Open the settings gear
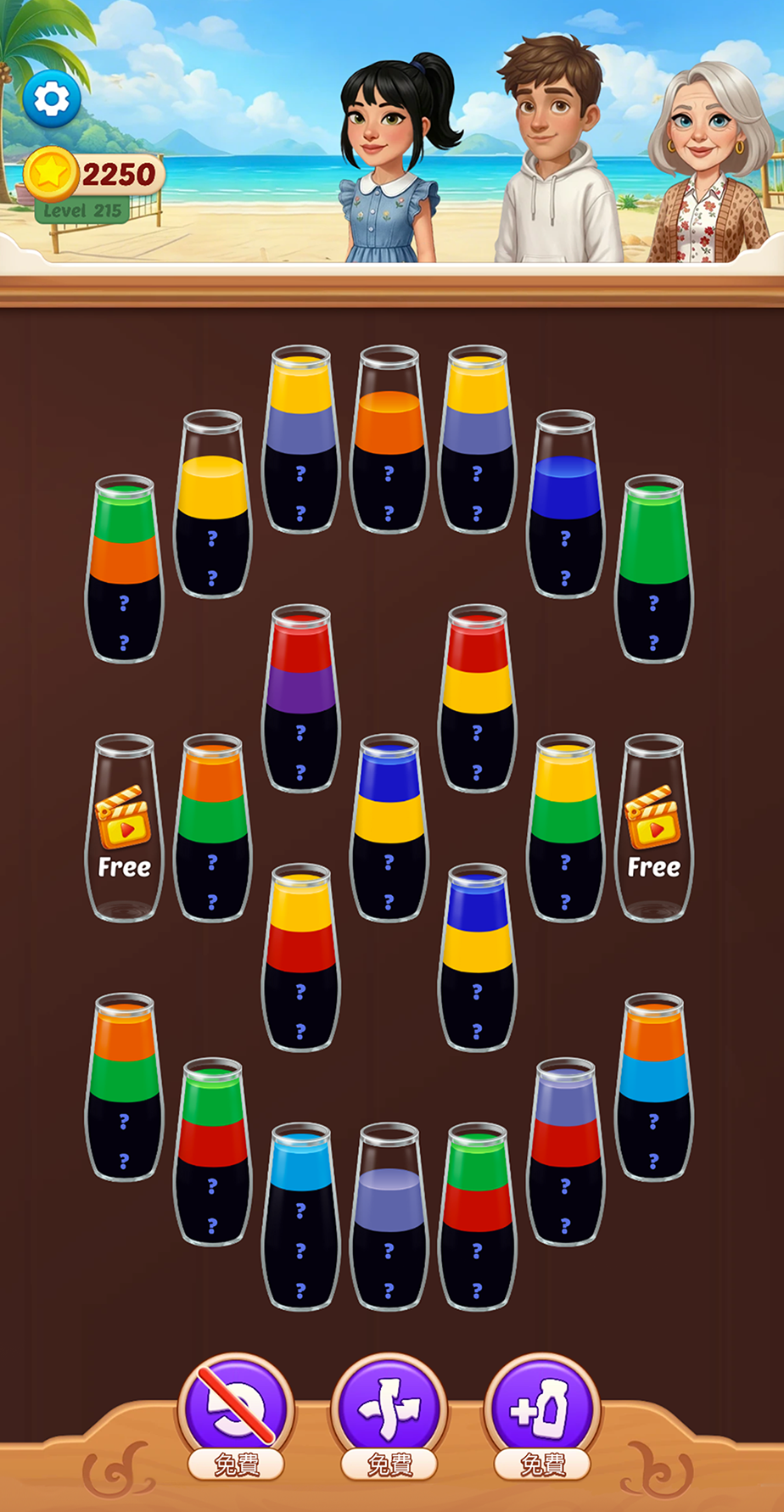Viewport: 784px width, 1512px height. [x=52, y=100]
